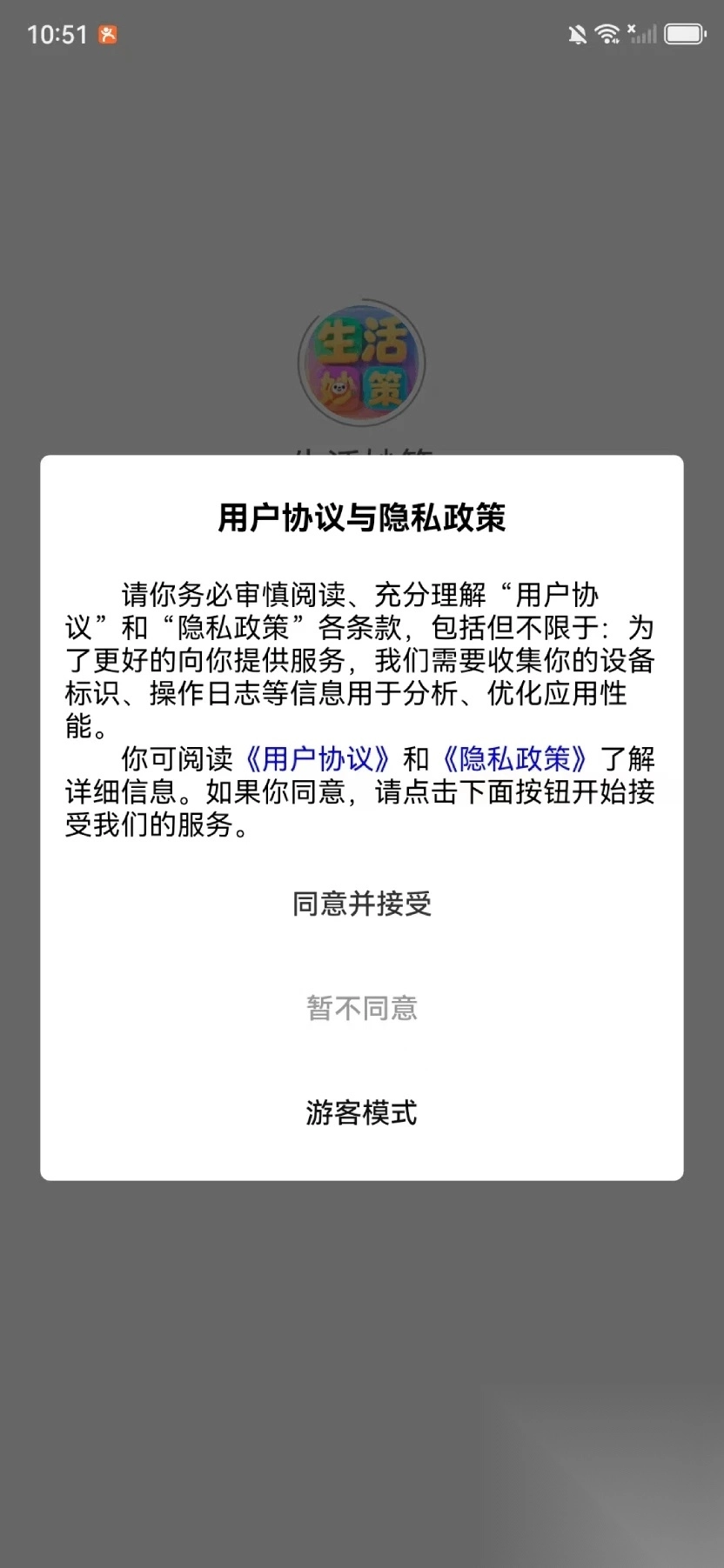Image resolution: width=724 pixels, height=1568 pixels.
Task: Tap the battery level icon
Action: (684, 33)
